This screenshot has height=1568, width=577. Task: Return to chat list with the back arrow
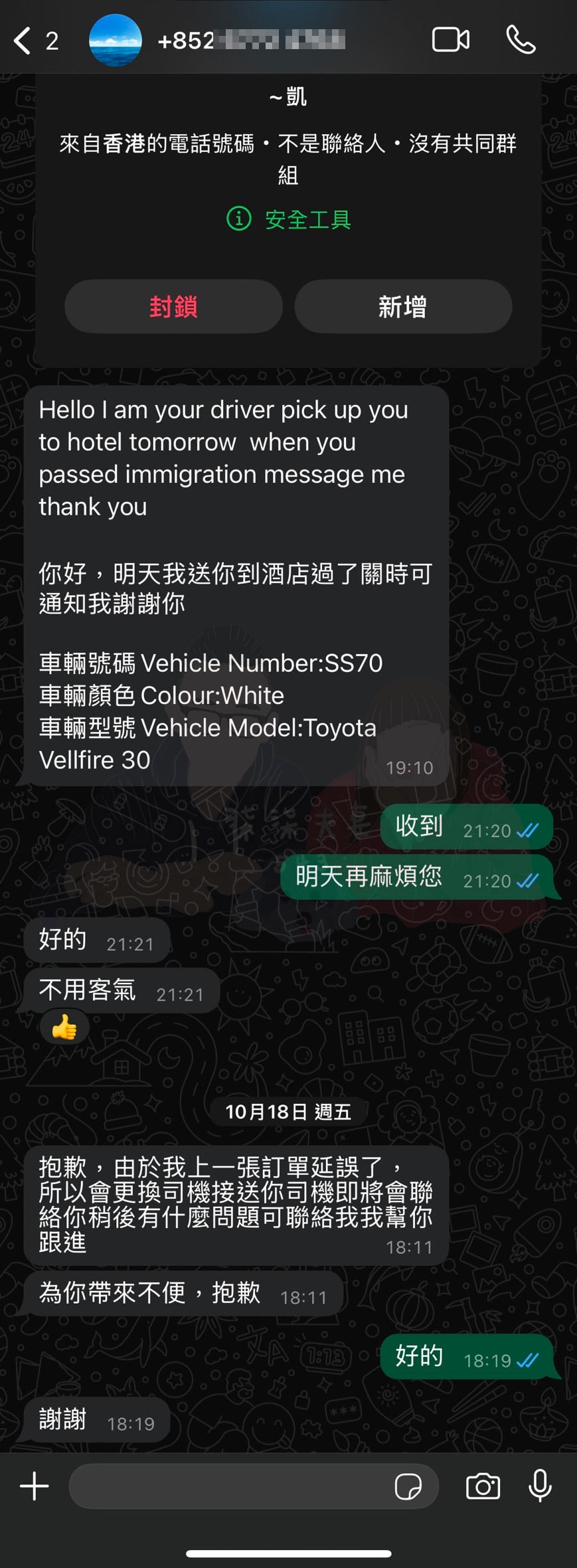[21, 39]
